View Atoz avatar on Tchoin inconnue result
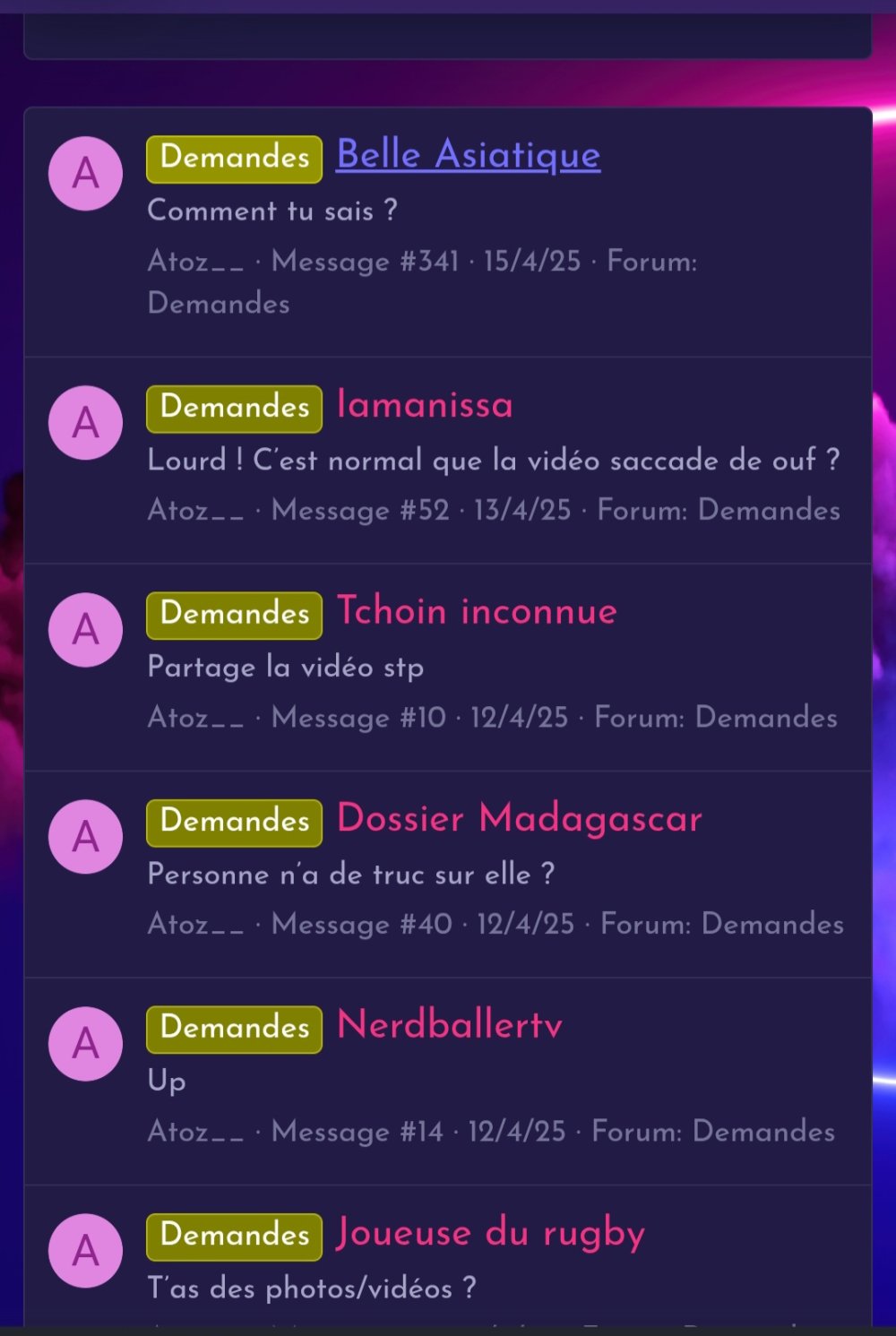The width and height of the screenshot is (896, 1336). [x=85, y=630]
